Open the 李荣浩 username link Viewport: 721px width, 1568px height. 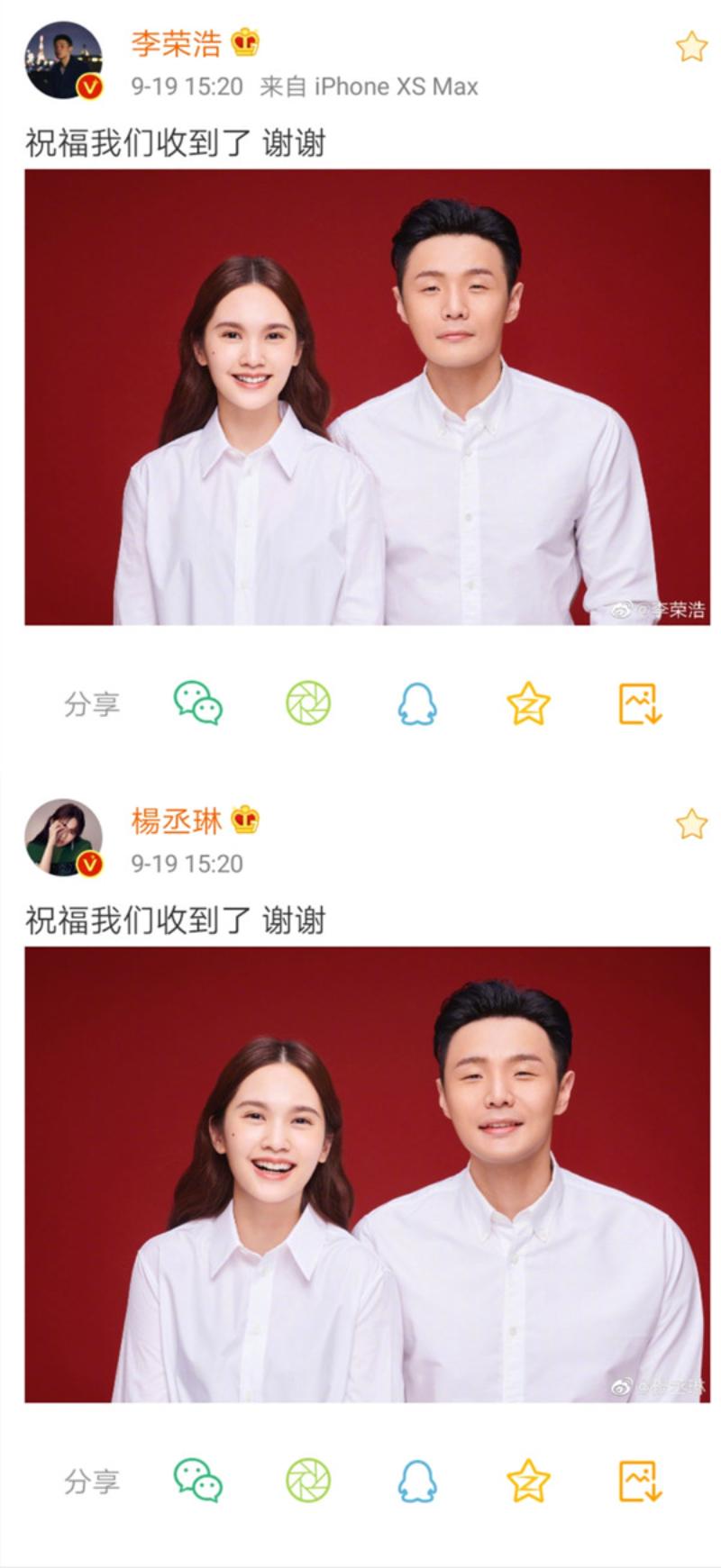click(176, 42)
